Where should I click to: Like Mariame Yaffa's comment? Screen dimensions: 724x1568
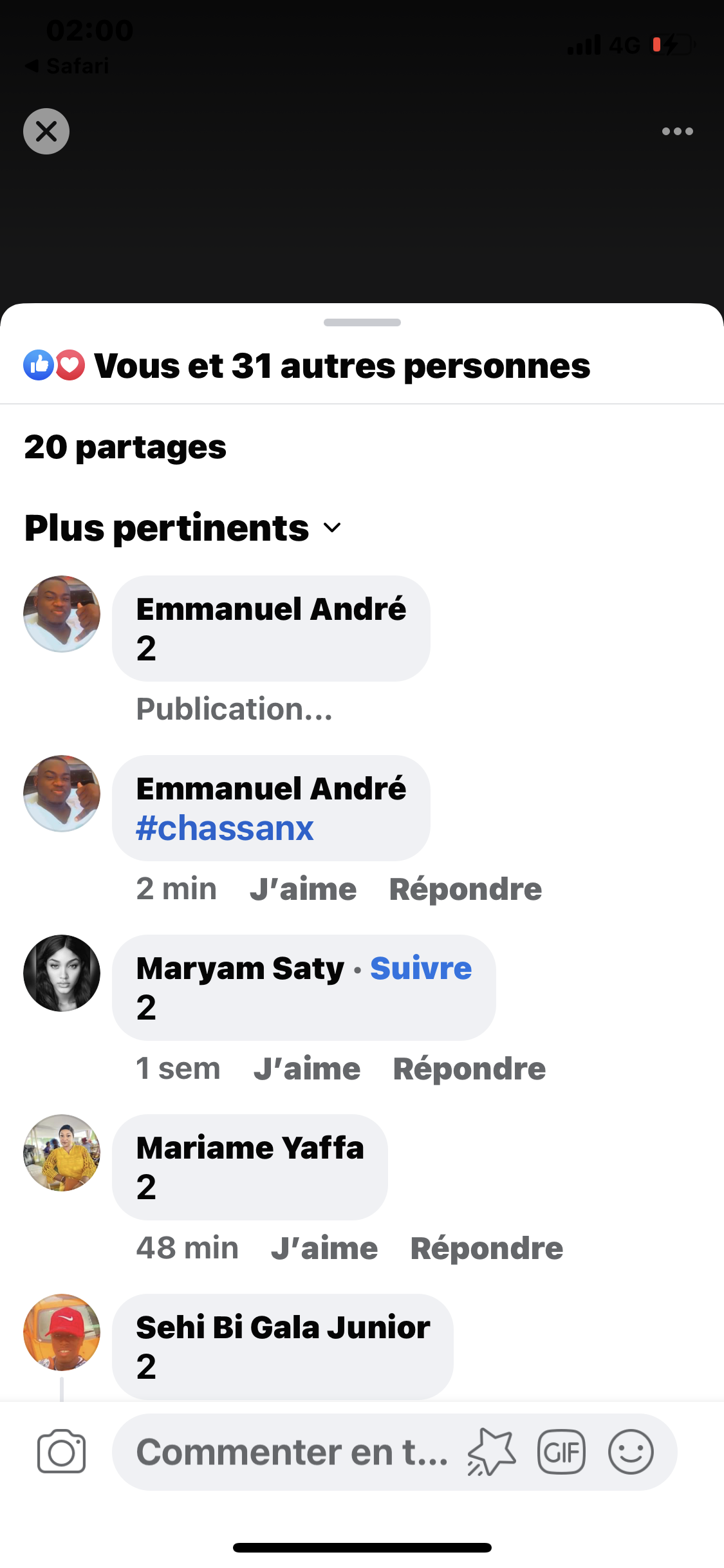324,1248
